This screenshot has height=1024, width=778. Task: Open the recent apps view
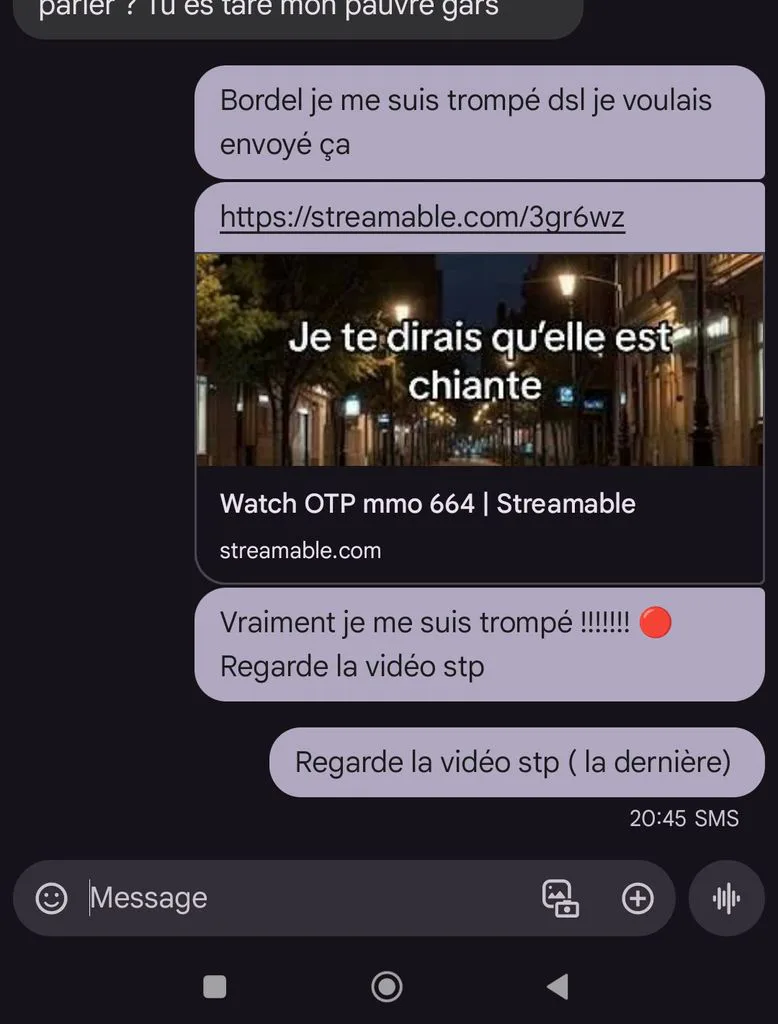pyautogui.click(x=215, y=986)
